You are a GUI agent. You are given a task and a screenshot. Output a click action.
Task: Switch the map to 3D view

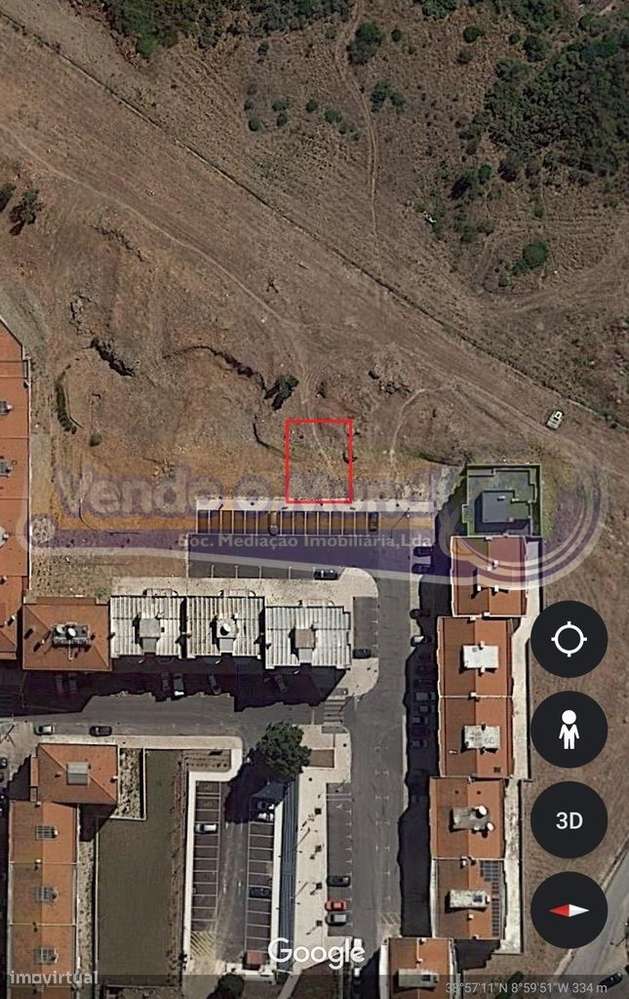tap(568, 820)
